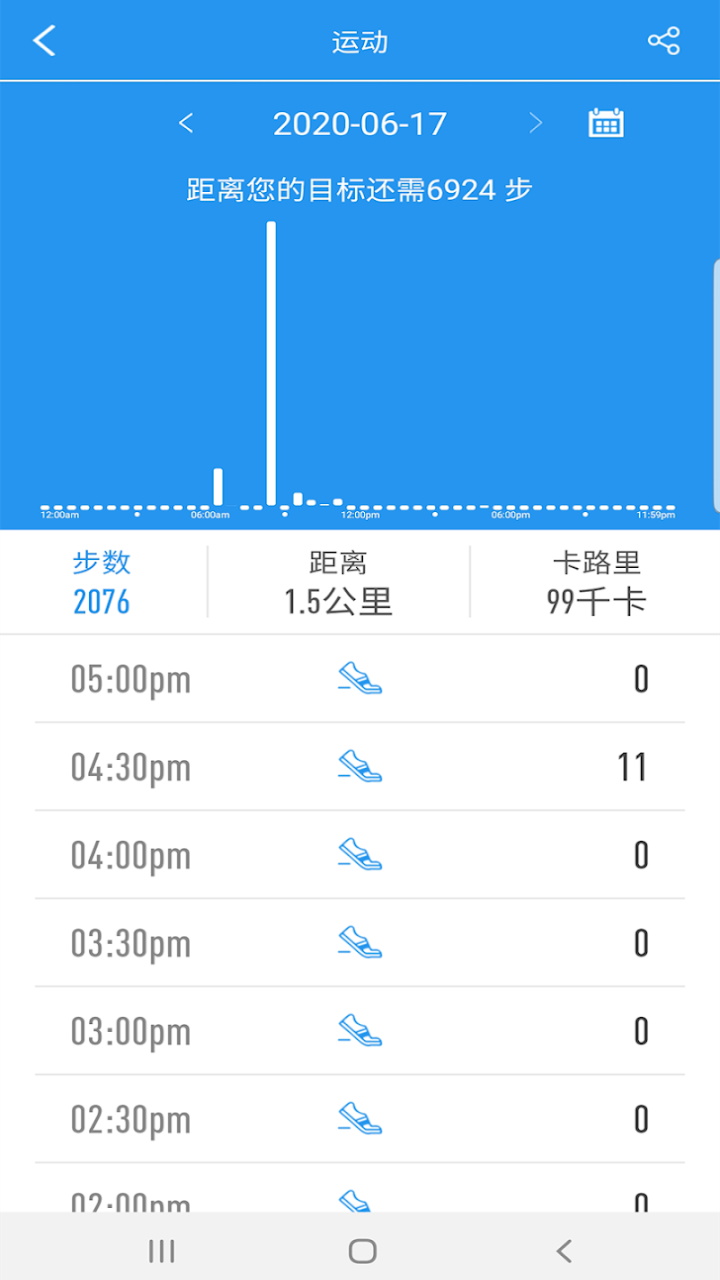This screenshot has height=1280, width=720.
Task: Go to next day with right chevron
Action: (535, 122)
